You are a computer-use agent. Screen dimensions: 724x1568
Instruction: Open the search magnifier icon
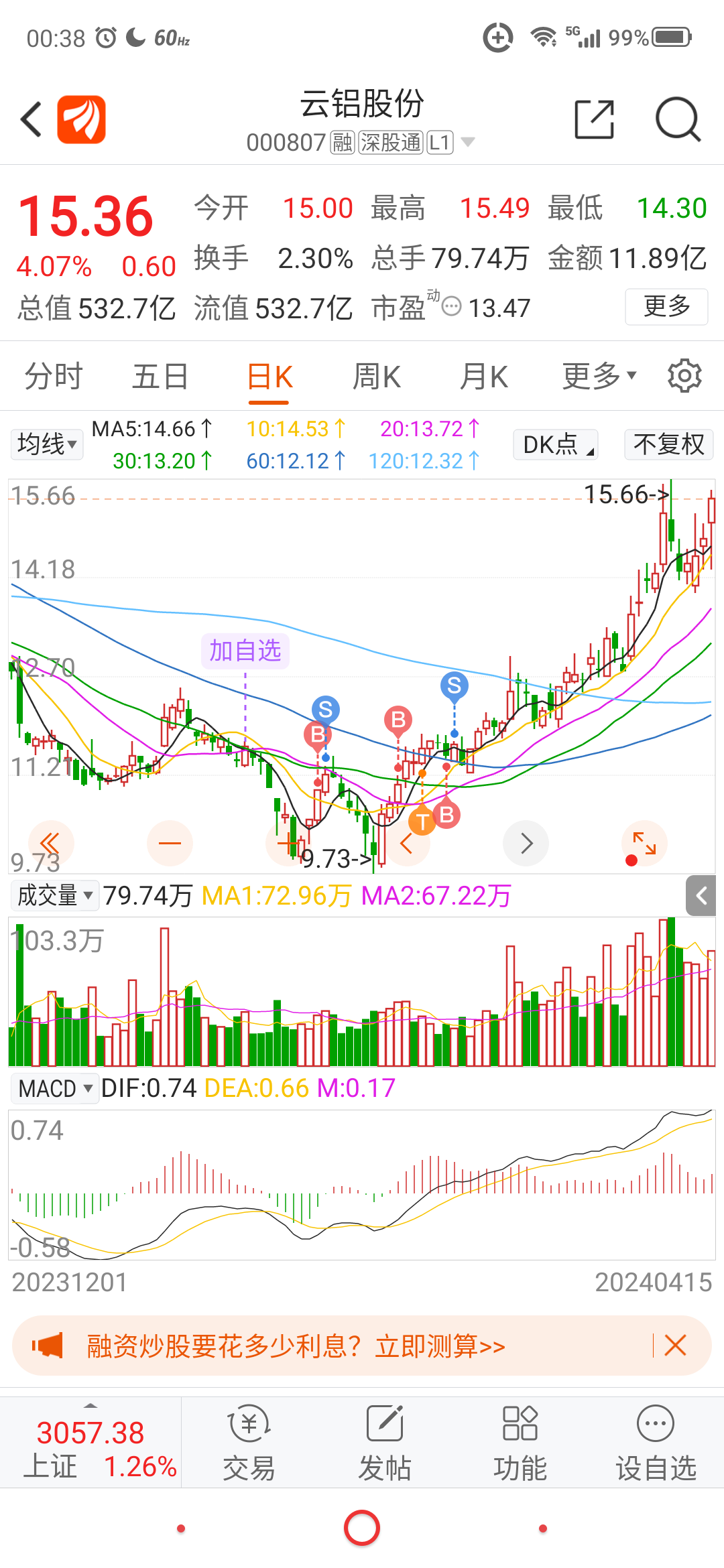click(x=678, y=120)
